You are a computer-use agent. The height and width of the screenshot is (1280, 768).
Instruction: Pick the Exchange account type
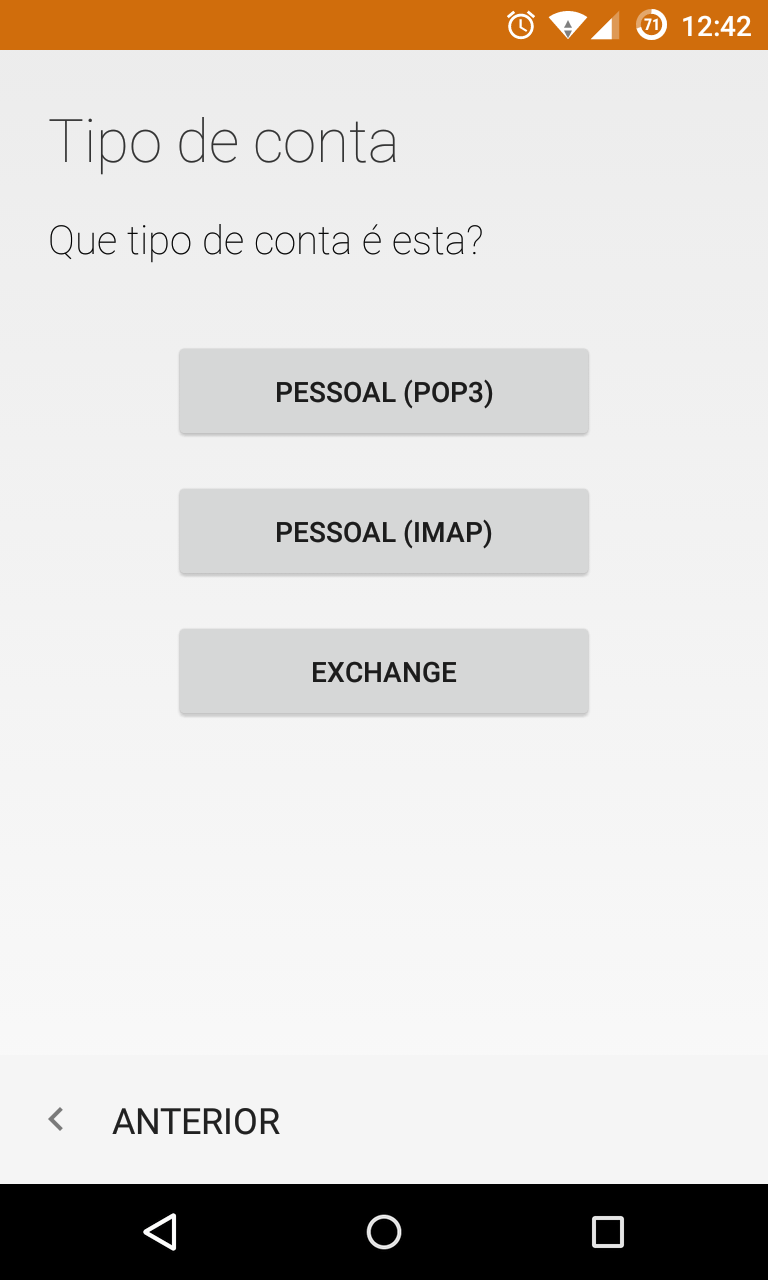click(384, 672)
